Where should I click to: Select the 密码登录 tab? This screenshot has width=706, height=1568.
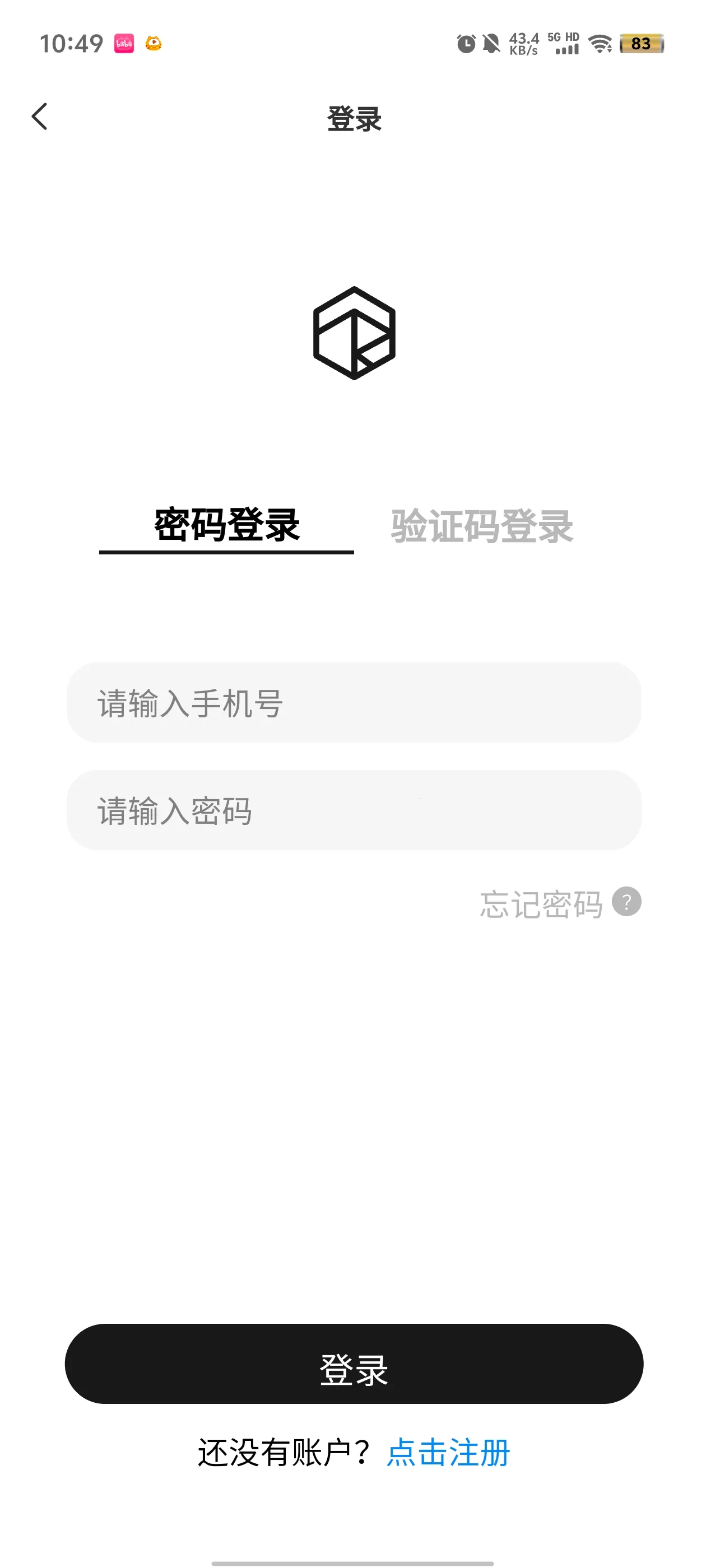pos(226,525)
